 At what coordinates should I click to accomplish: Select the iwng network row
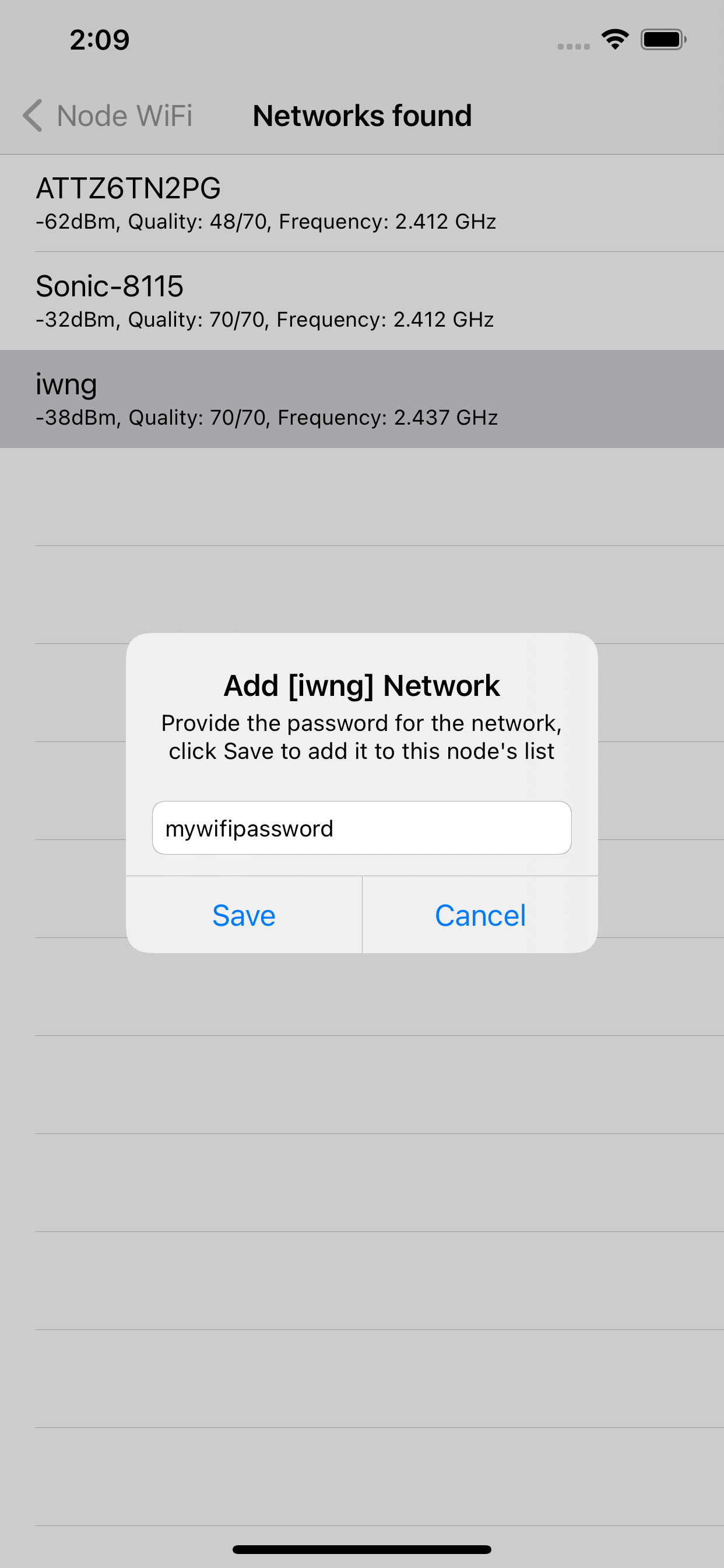pyautogui.click(x=362, y=400)
